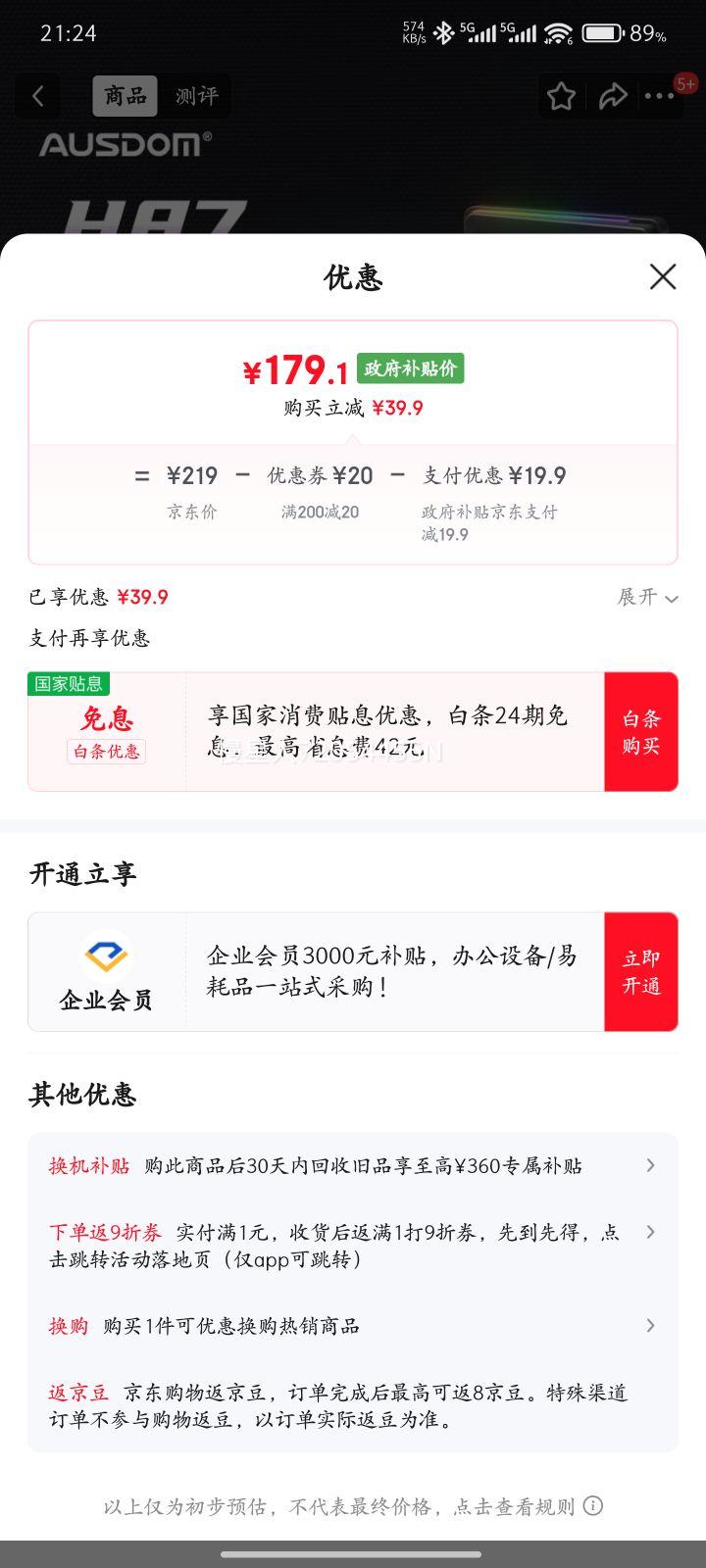The height and width of the screenshot is (1568, 706).
Task: Open the three-dot more menu
Action: pos(659,96)
